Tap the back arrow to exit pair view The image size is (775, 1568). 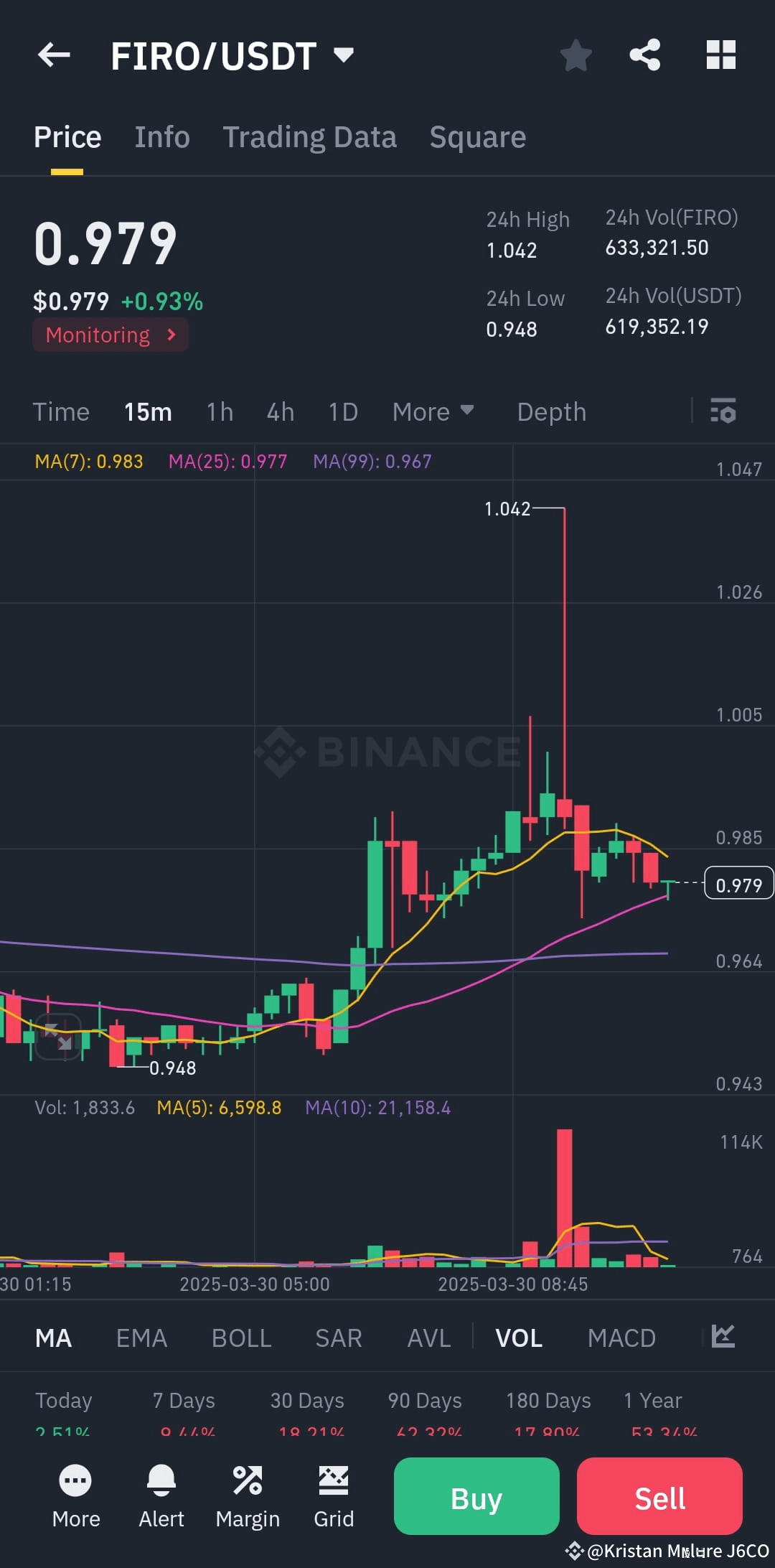pos(52,55)
